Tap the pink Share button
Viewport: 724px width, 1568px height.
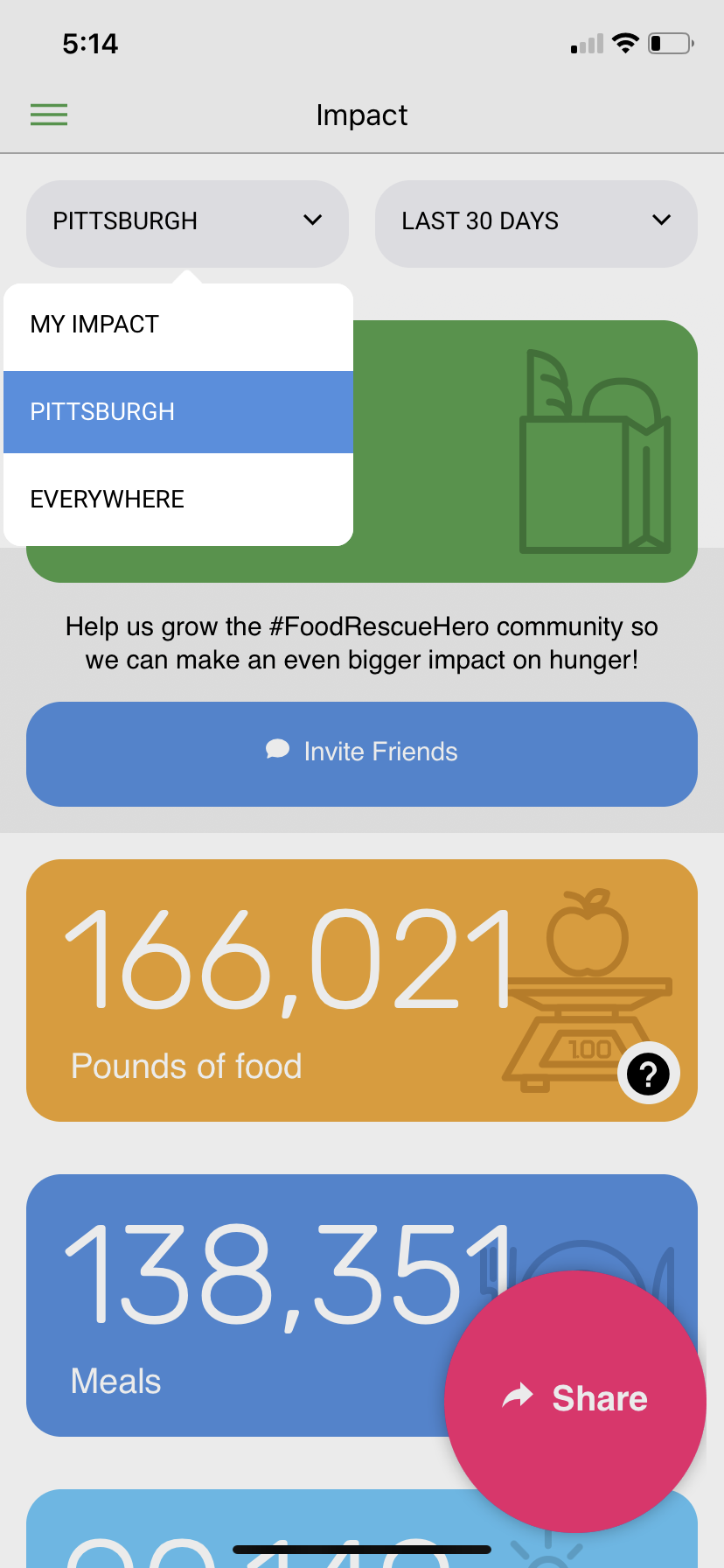pyautogui.click(x=575, y=1401)
